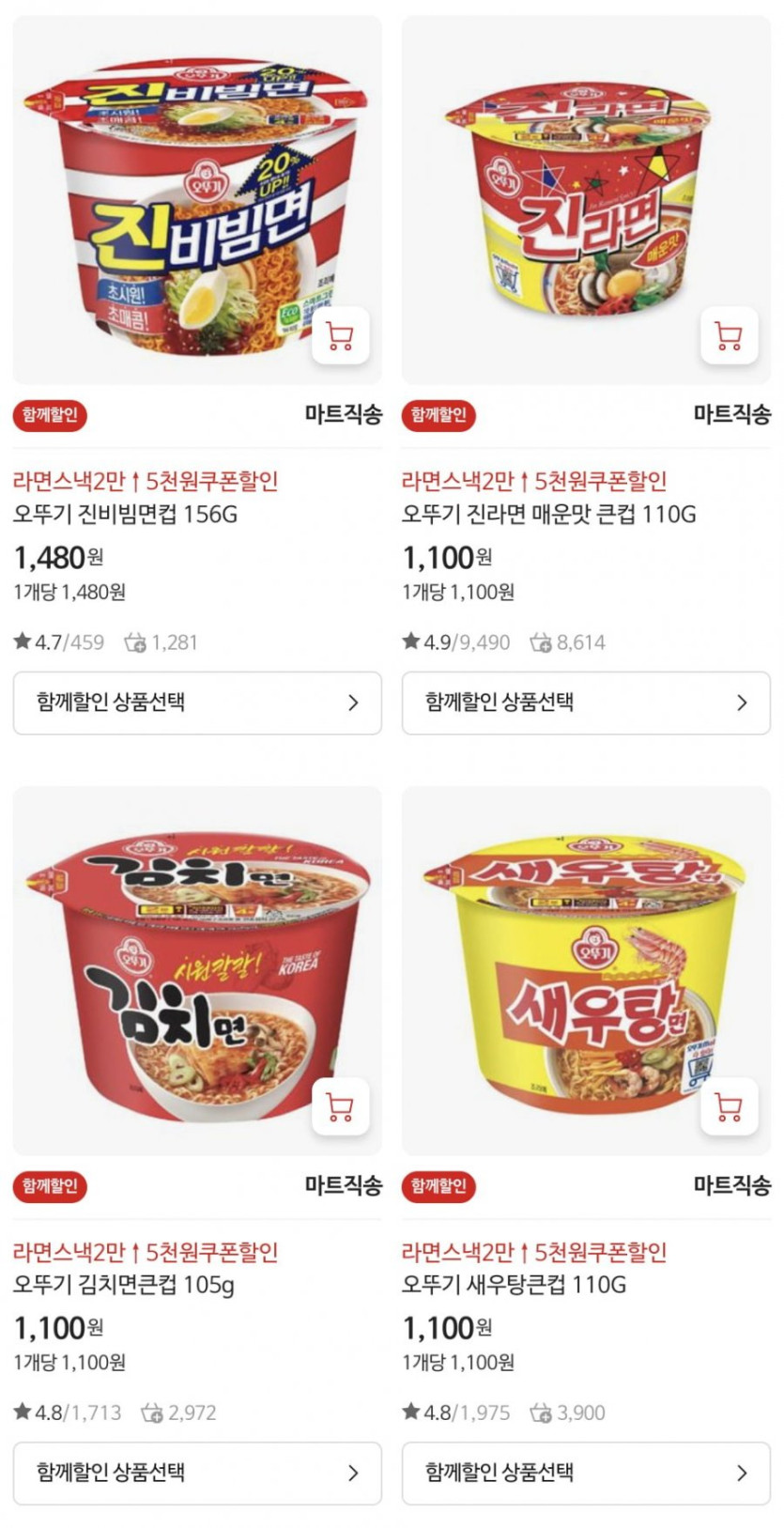The image size is (784, 1528).
Task: Open 함께할인 상품선택 for 김치면큰컵
Action: [197, 1473]
